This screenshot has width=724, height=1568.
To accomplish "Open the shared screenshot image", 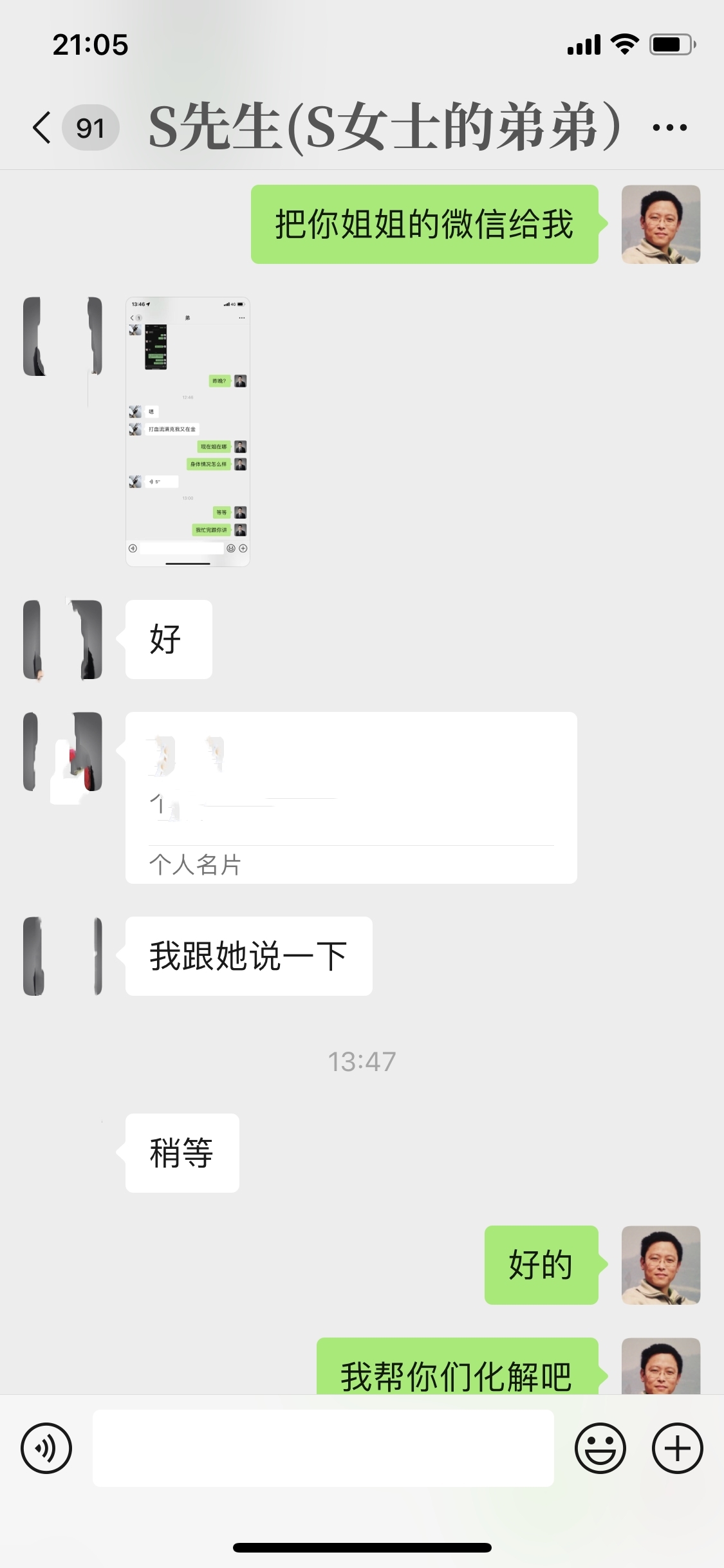I will click(188, 432).
